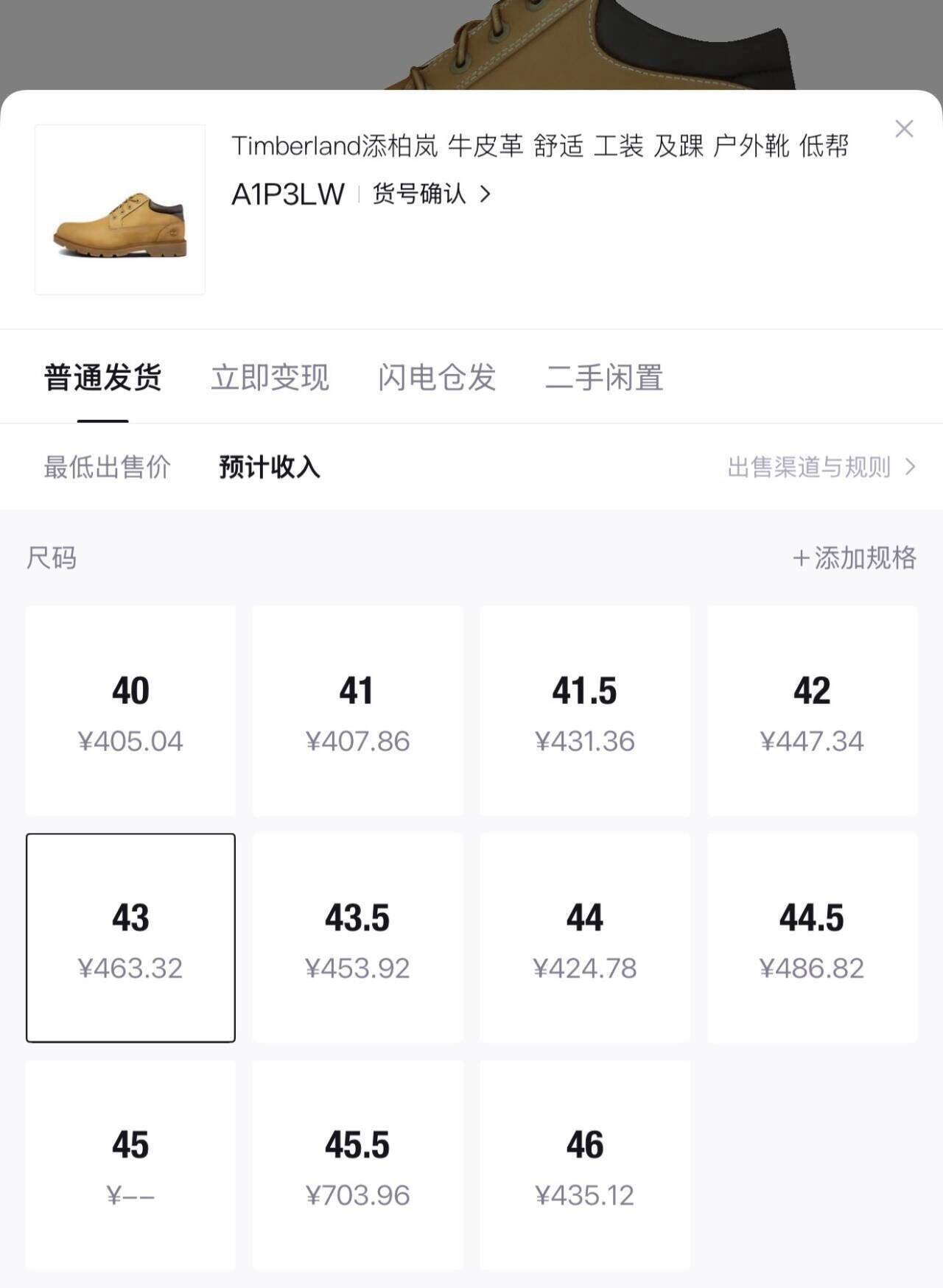Select size 44.5 at ¥486.82
The width and height of the screenshot is (943, 1288).
tap(812, 938)
